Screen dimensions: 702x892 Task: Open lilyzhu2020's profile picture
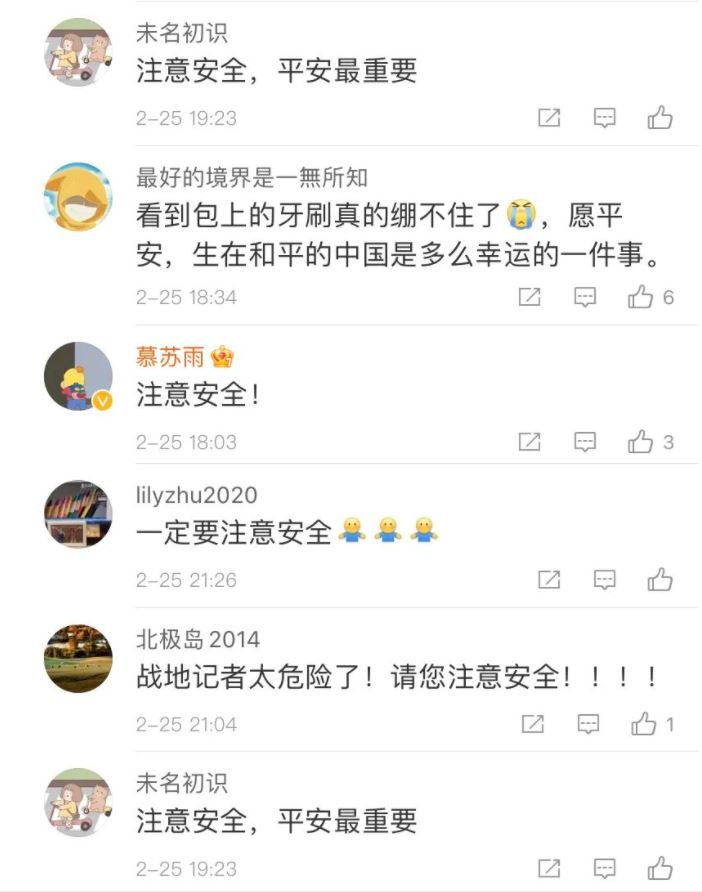[79, 514]
